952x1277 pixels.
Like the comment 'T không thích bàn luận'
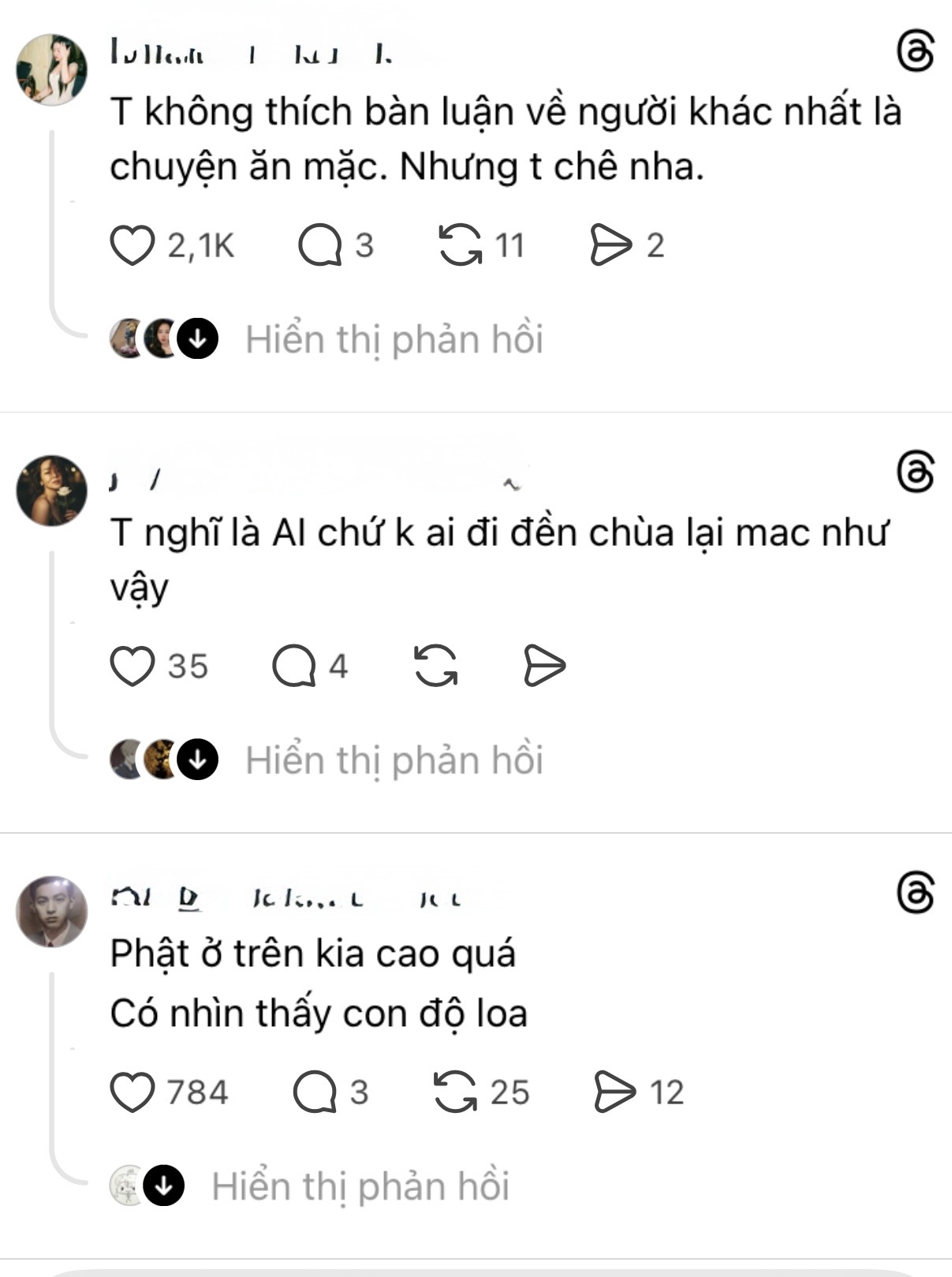click(x=132, y=245)
